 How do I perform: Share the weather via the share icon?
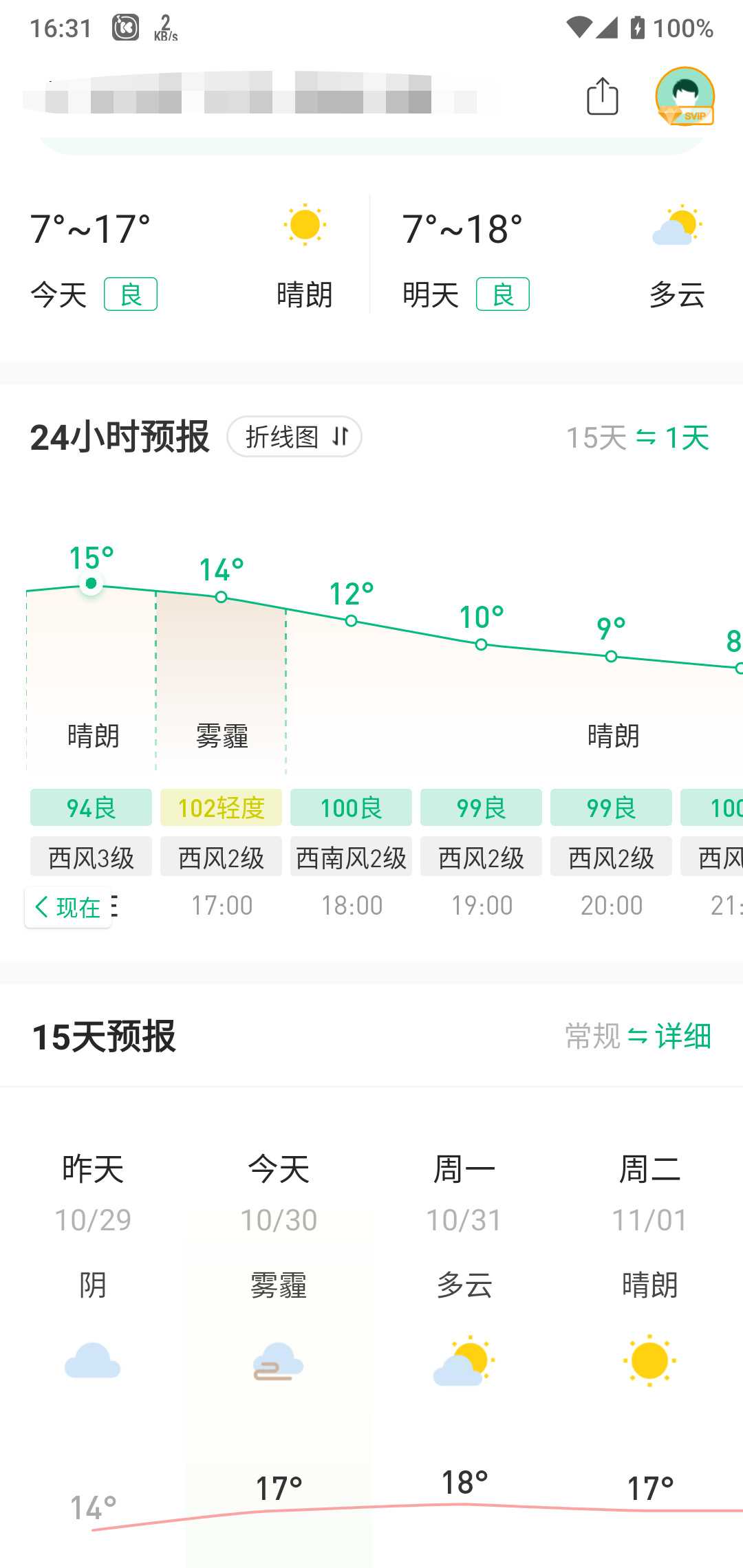[x=602, y=96]
